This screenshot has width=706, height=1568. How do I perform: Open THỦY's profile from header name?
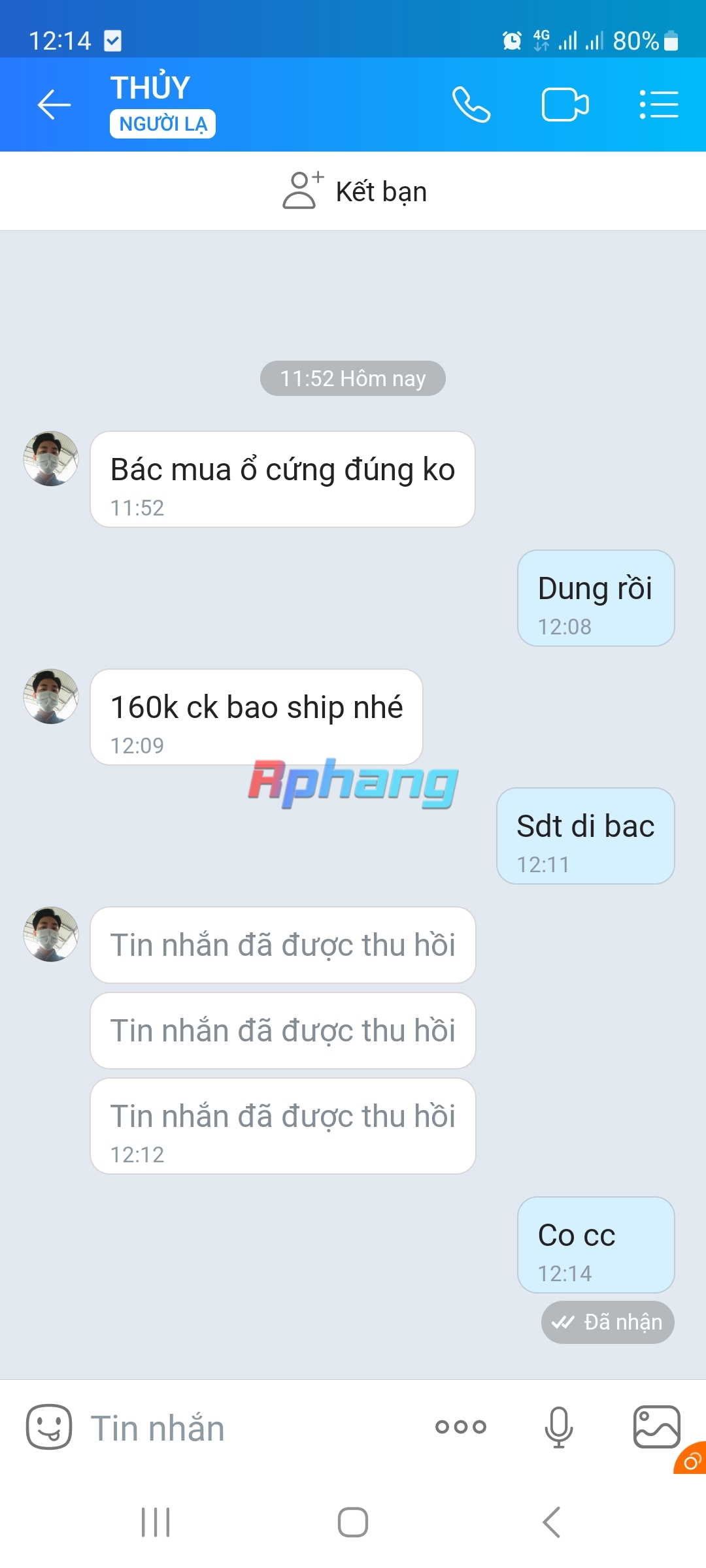pos(150,88)
